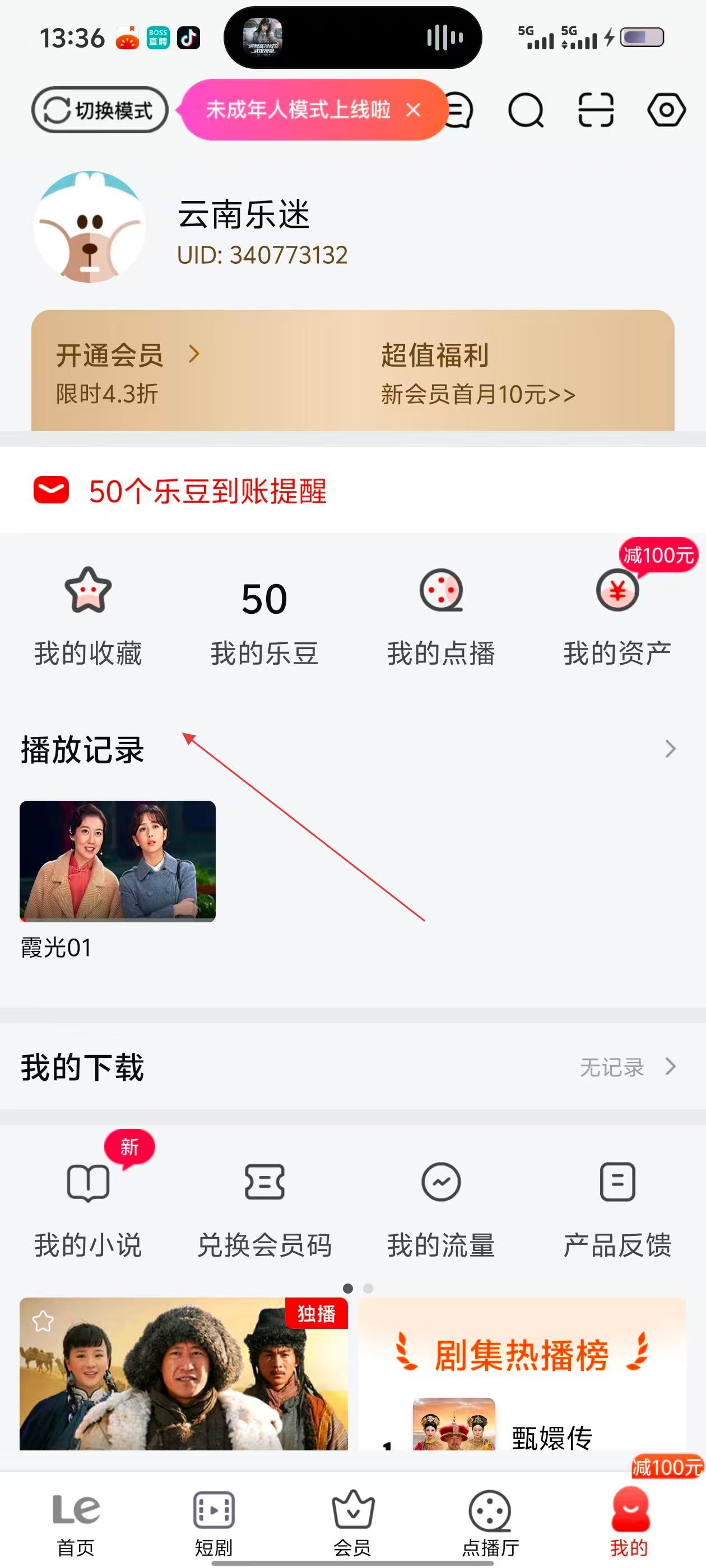The height and width of the screenshot is (1568, 706).
Task: Resume watching 霞光01
Action: [118, 861]
